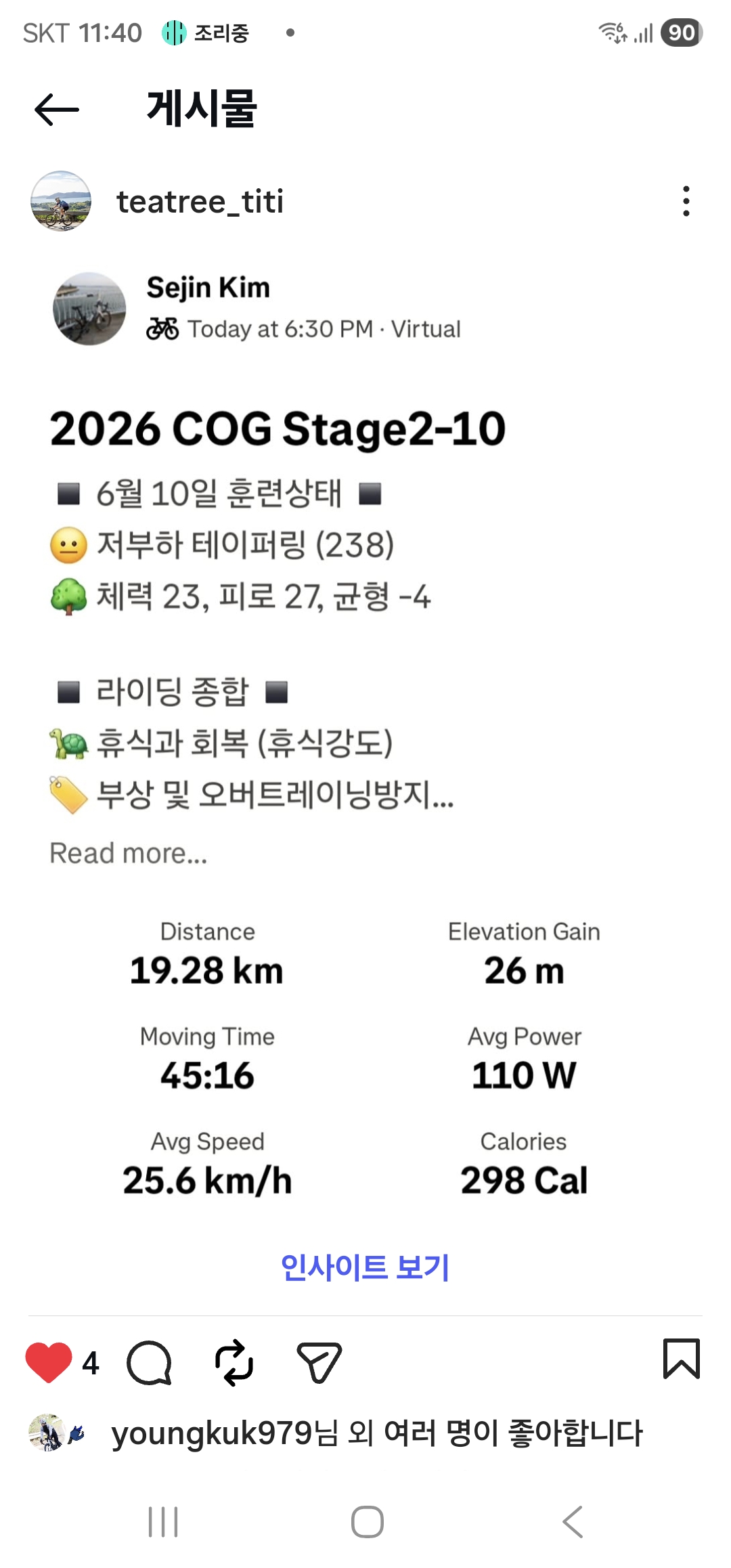The height and width of the screenshot is (1568, 731).
Task: Bookmark this post
Action: 681,1359
